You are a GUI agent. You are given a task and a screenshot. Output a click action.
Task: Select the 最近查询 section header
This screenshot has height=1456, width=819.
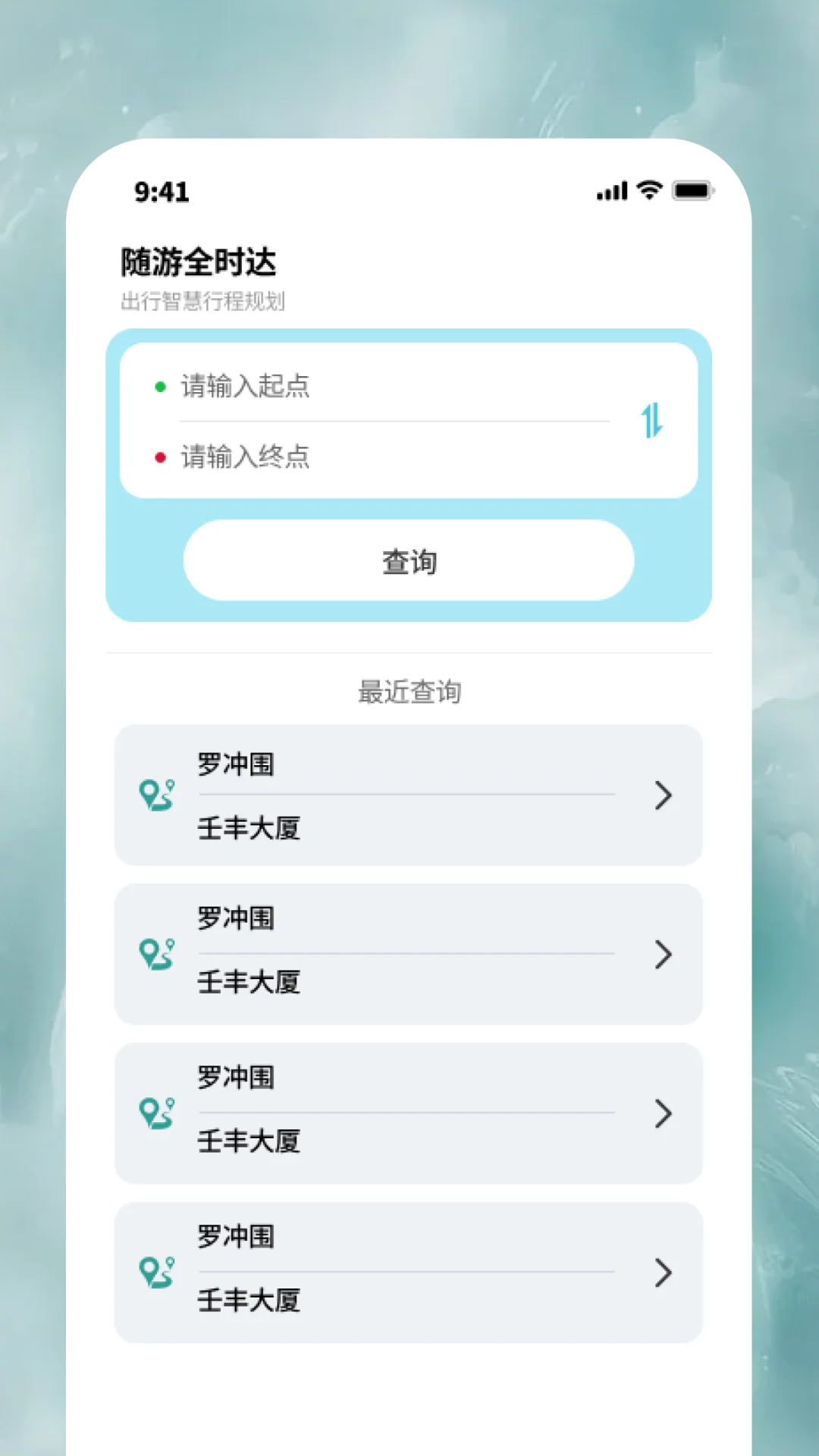coord(409,692)
